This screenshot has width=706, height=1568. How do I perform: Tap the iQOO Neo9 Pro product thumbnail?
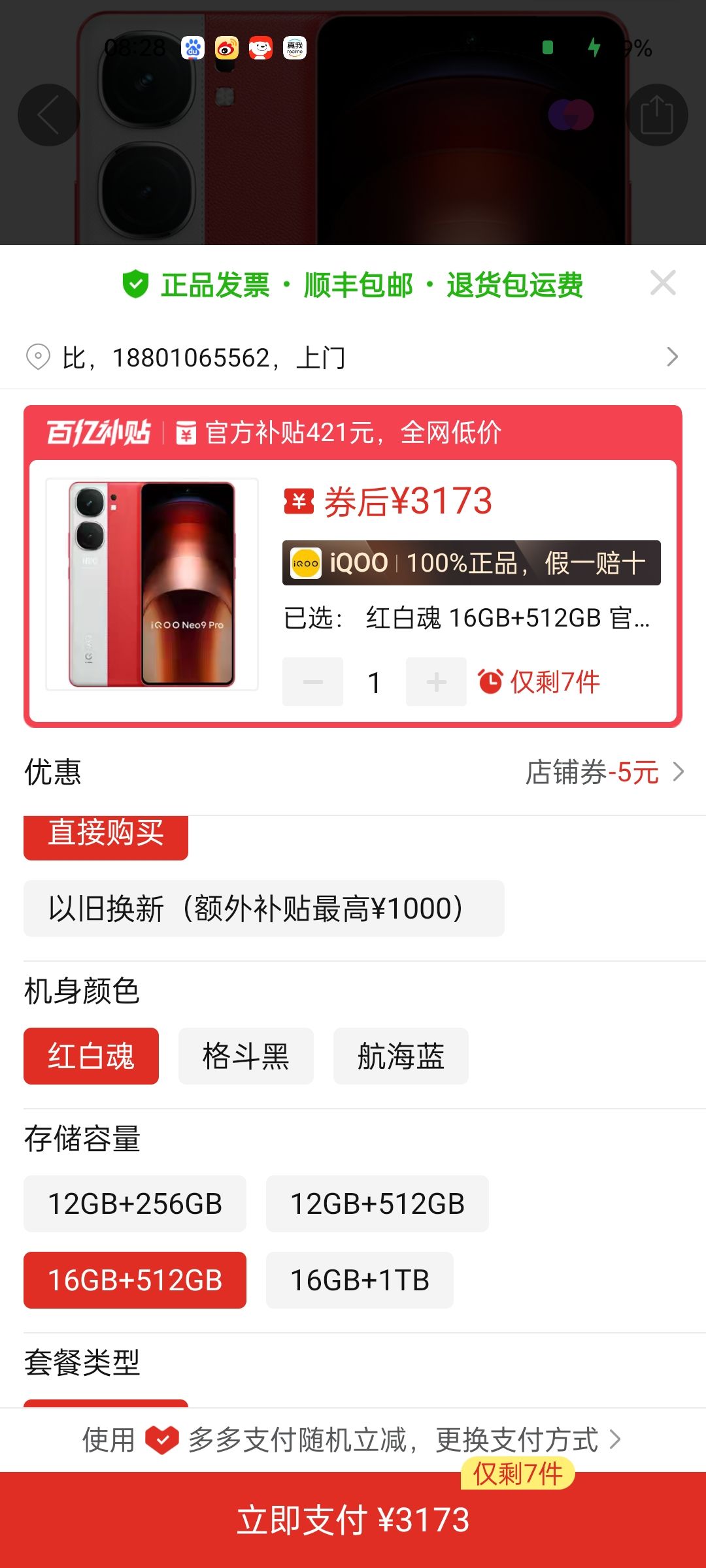(152, 584)
